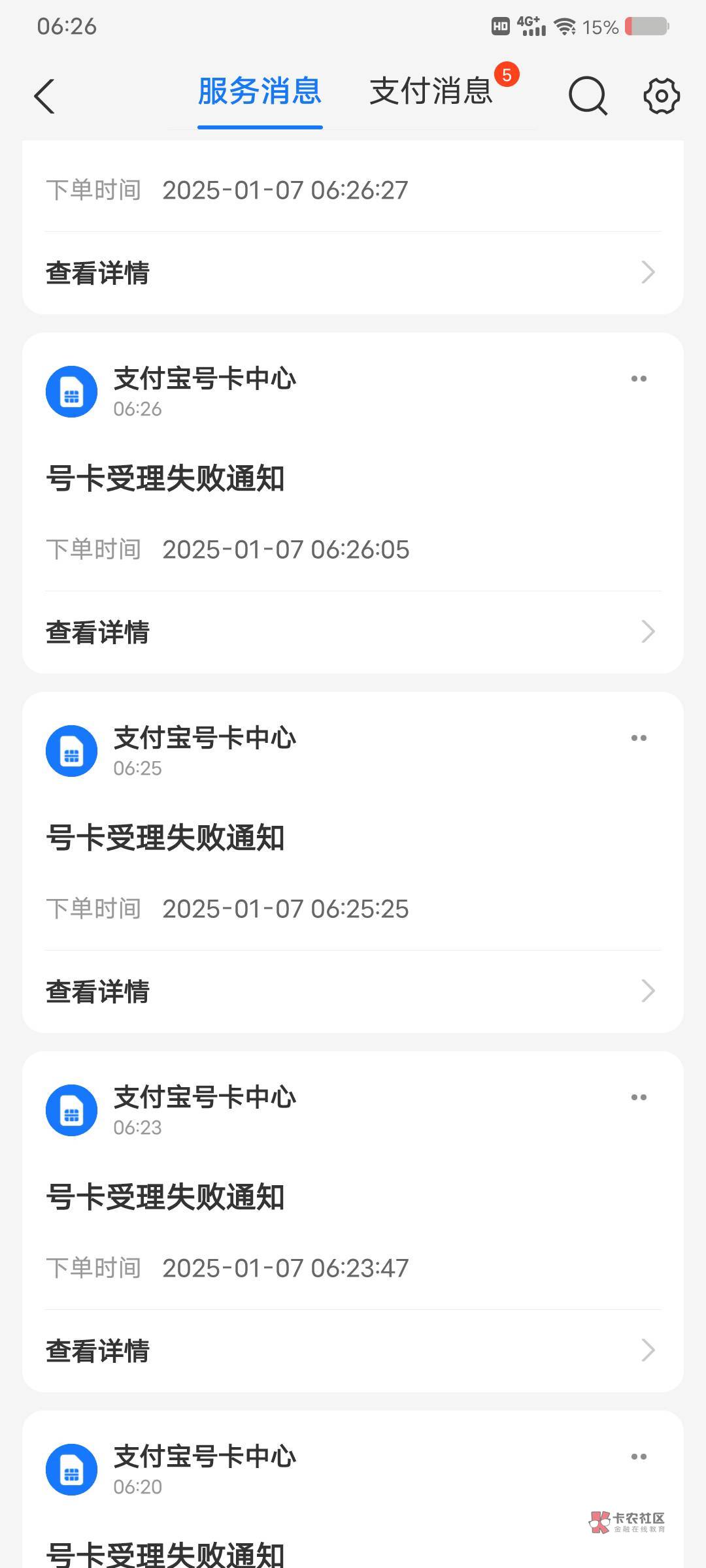View details of the 06:26:27 order
The height and width of the screenshot is (1568, 706).
tap(353, 273)
